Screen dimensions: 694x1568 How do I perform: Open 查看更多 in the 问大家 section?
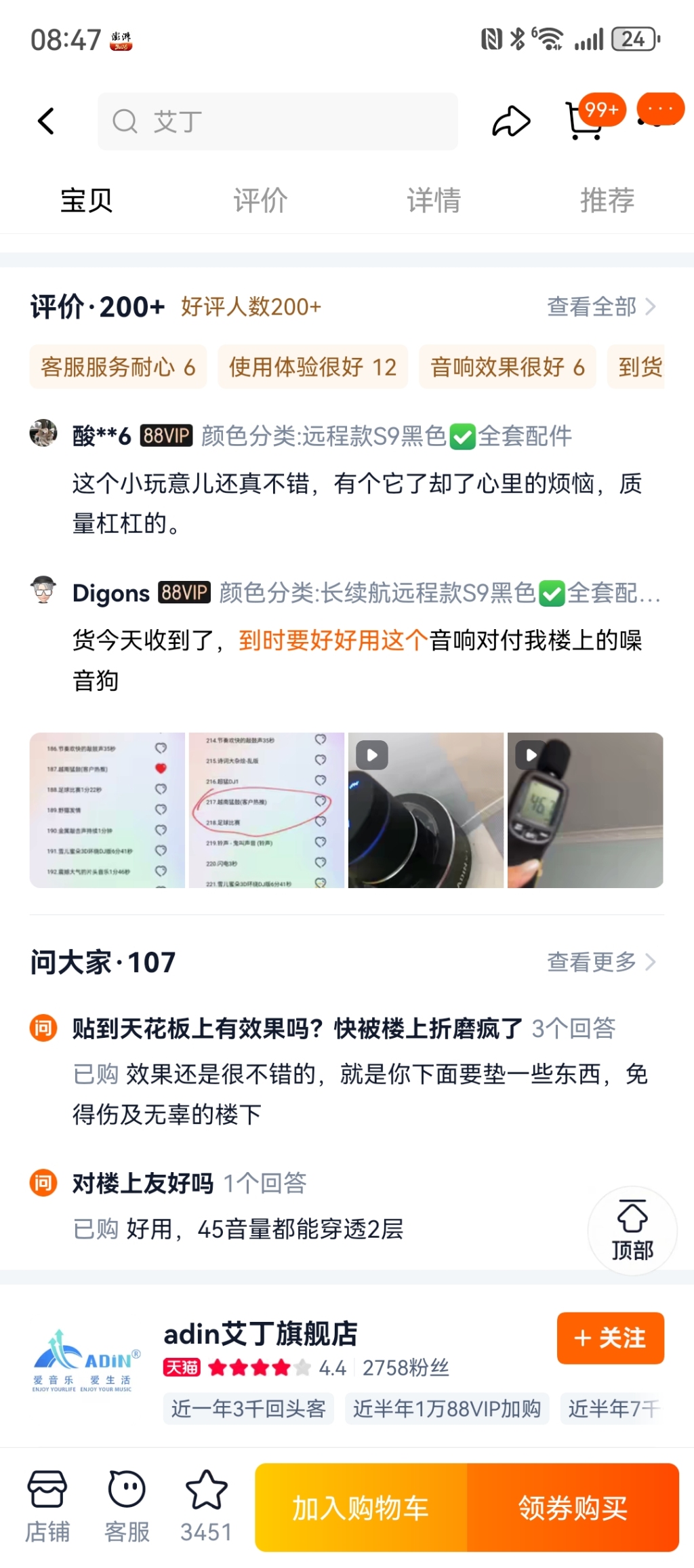coord(600,962)
